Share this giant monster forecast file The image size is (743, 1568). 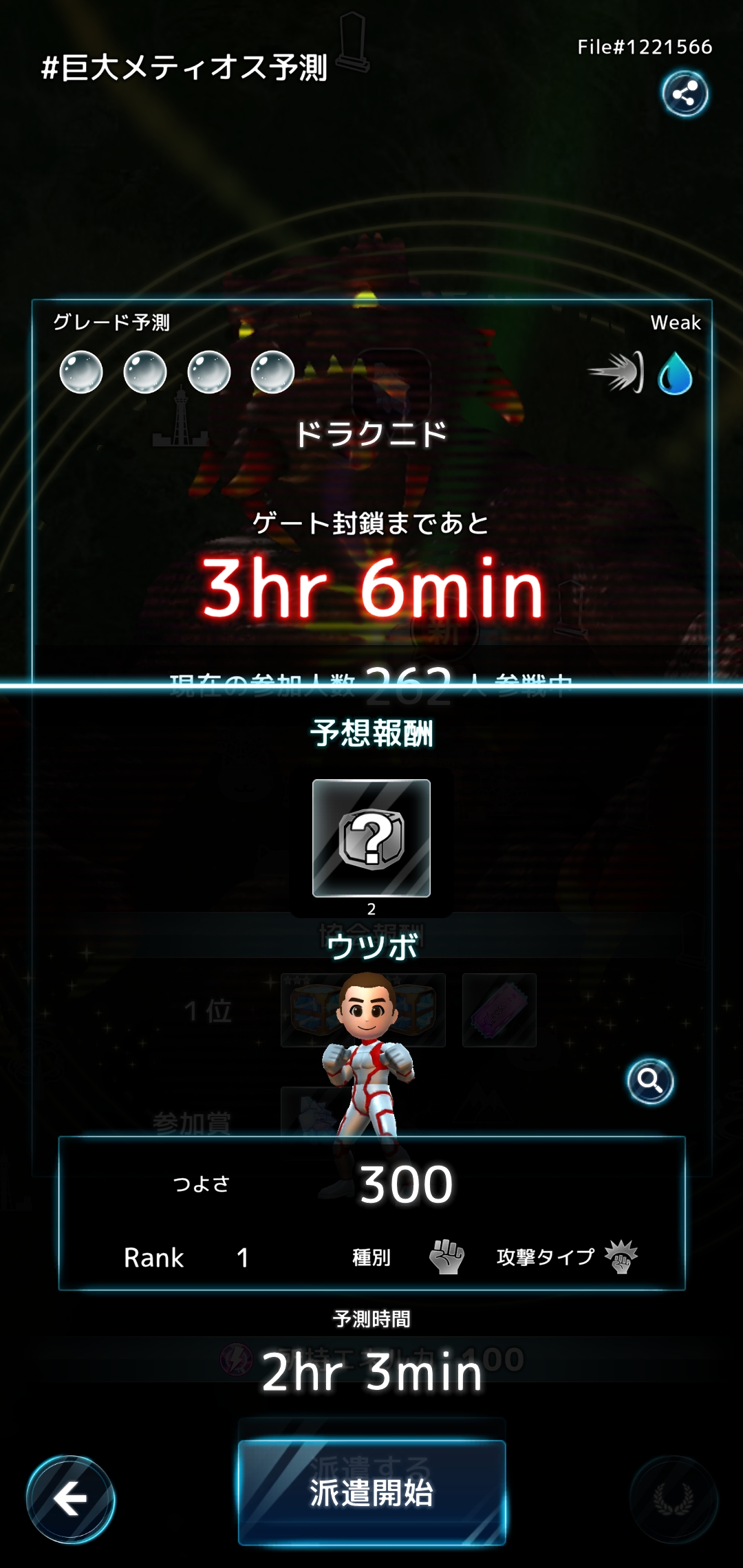pyautogui.click(x=685, y=94)
